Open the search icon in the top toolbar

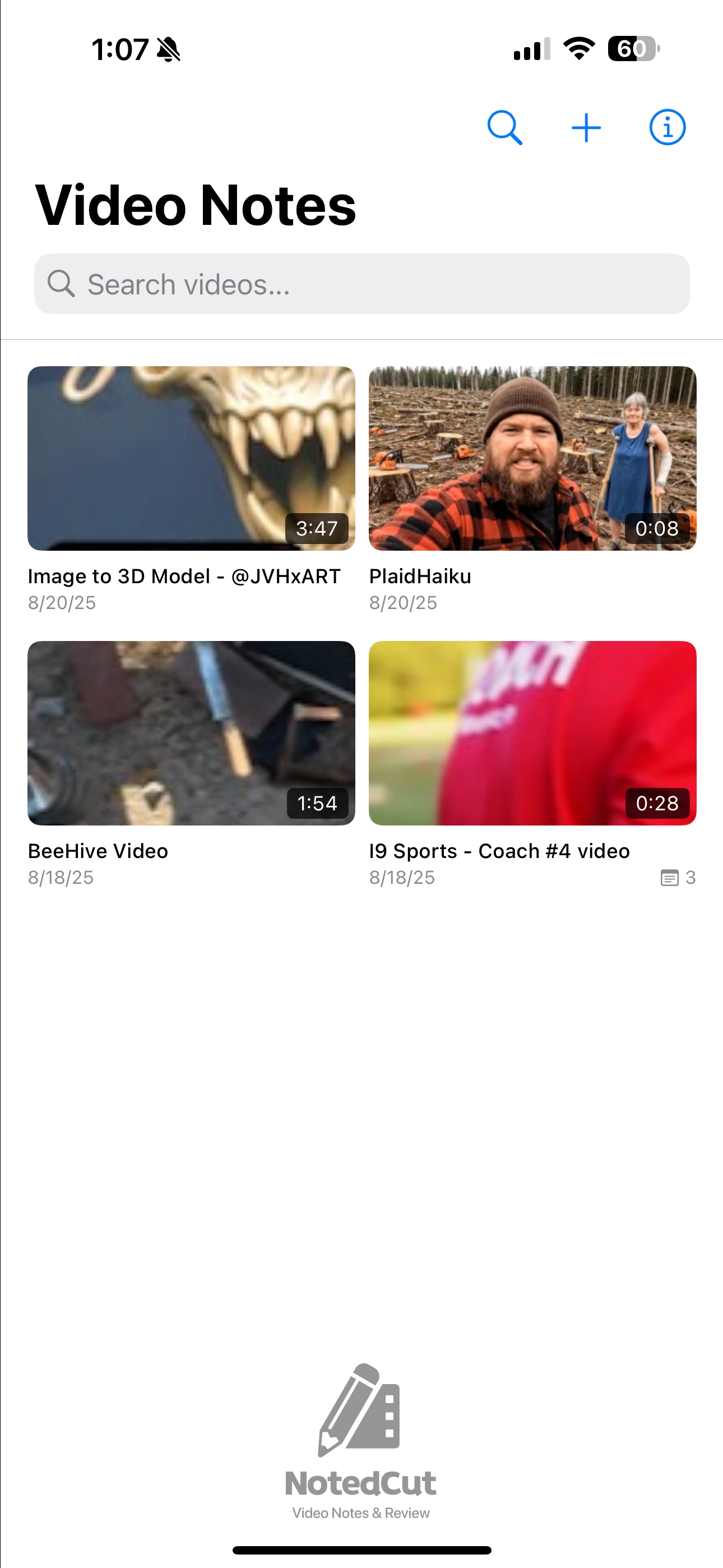click(x=505, y=127)
